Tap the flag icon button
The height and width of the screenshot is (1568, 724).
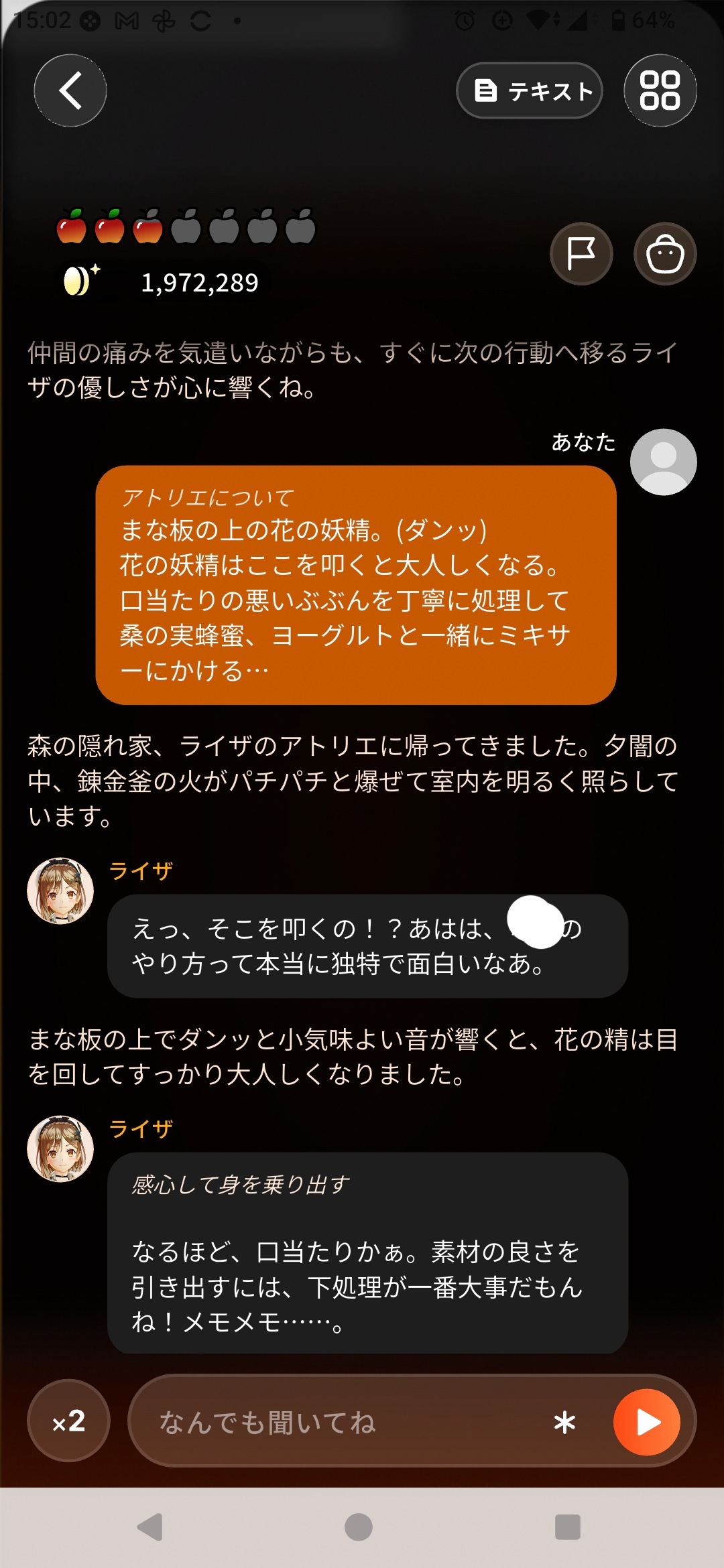[581, 254]
